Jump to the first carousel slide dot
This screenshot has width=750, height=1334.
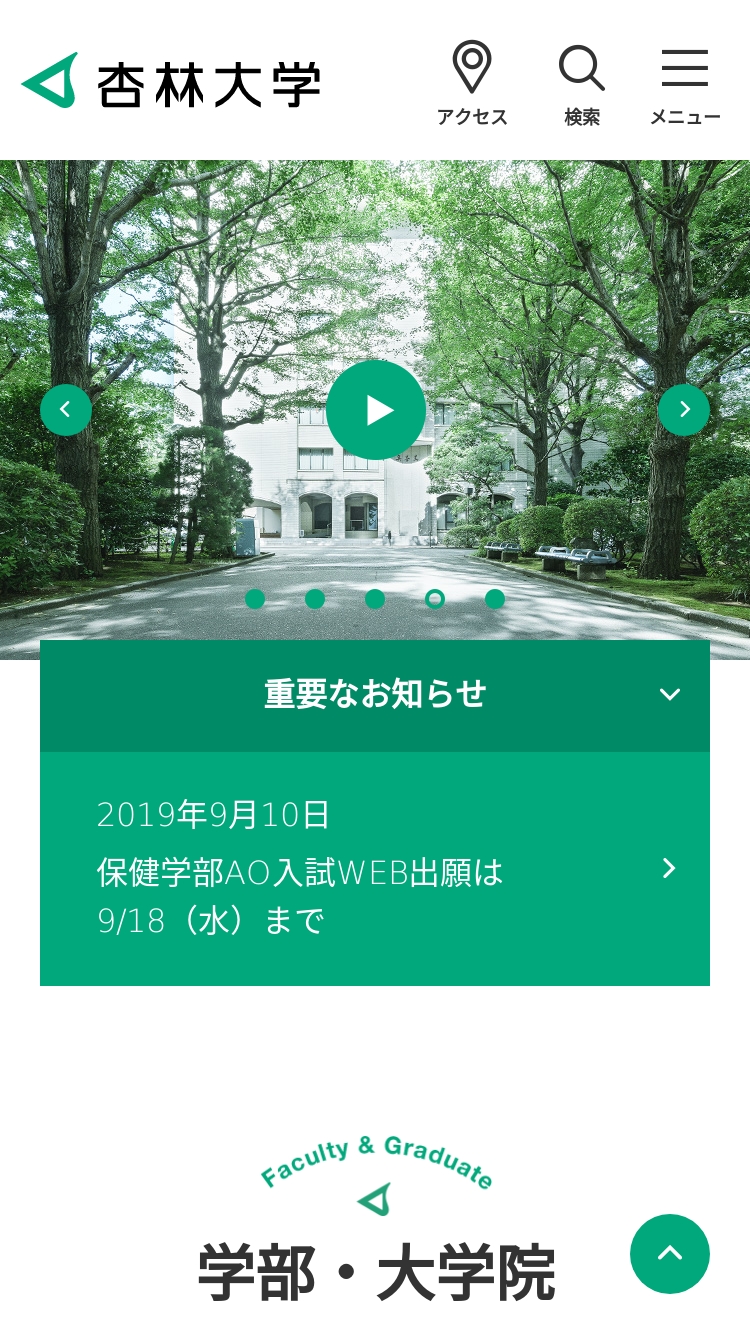[x=255, y=599]
